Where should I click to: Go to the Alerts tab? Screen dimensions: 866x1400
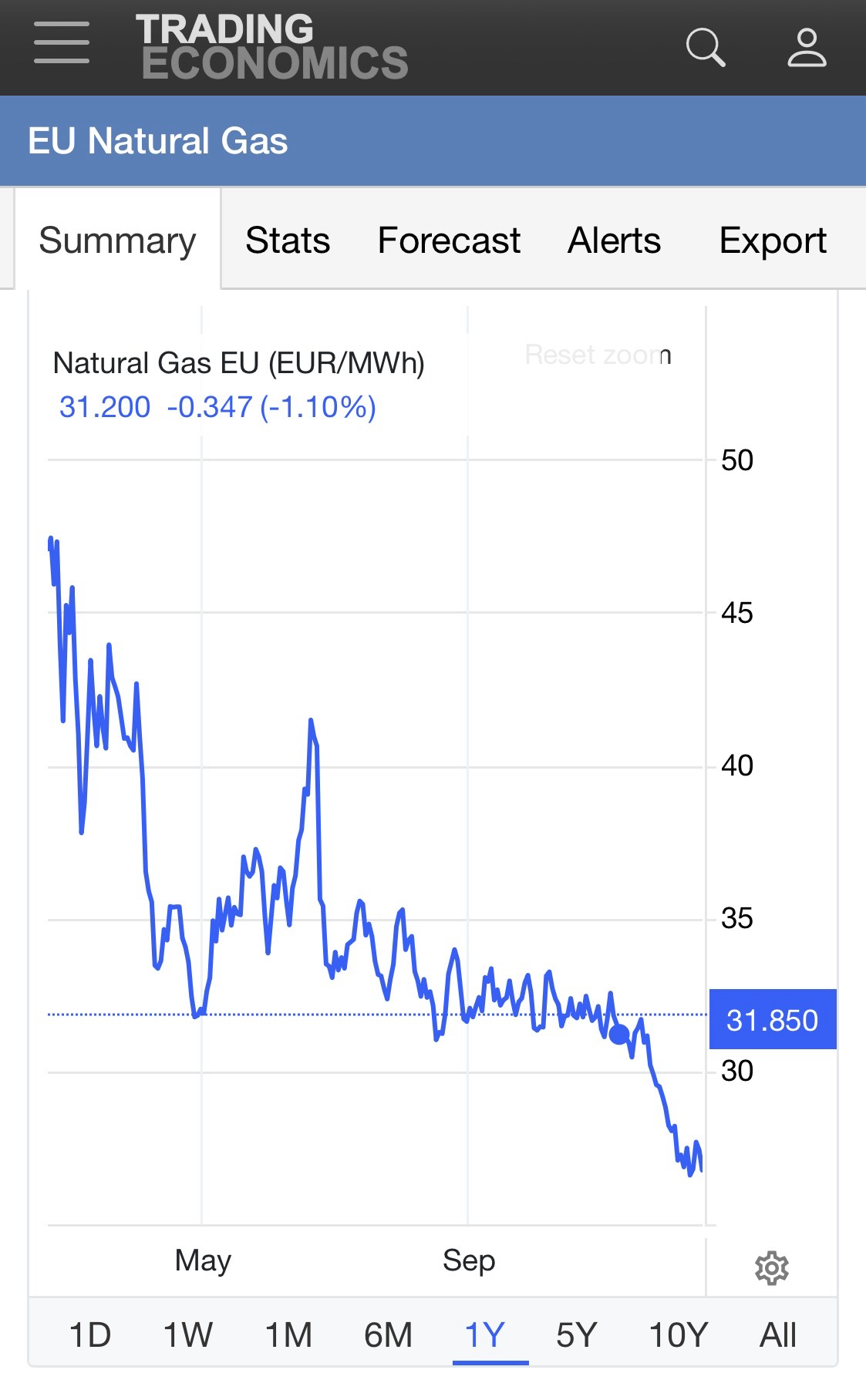(614, 241)
